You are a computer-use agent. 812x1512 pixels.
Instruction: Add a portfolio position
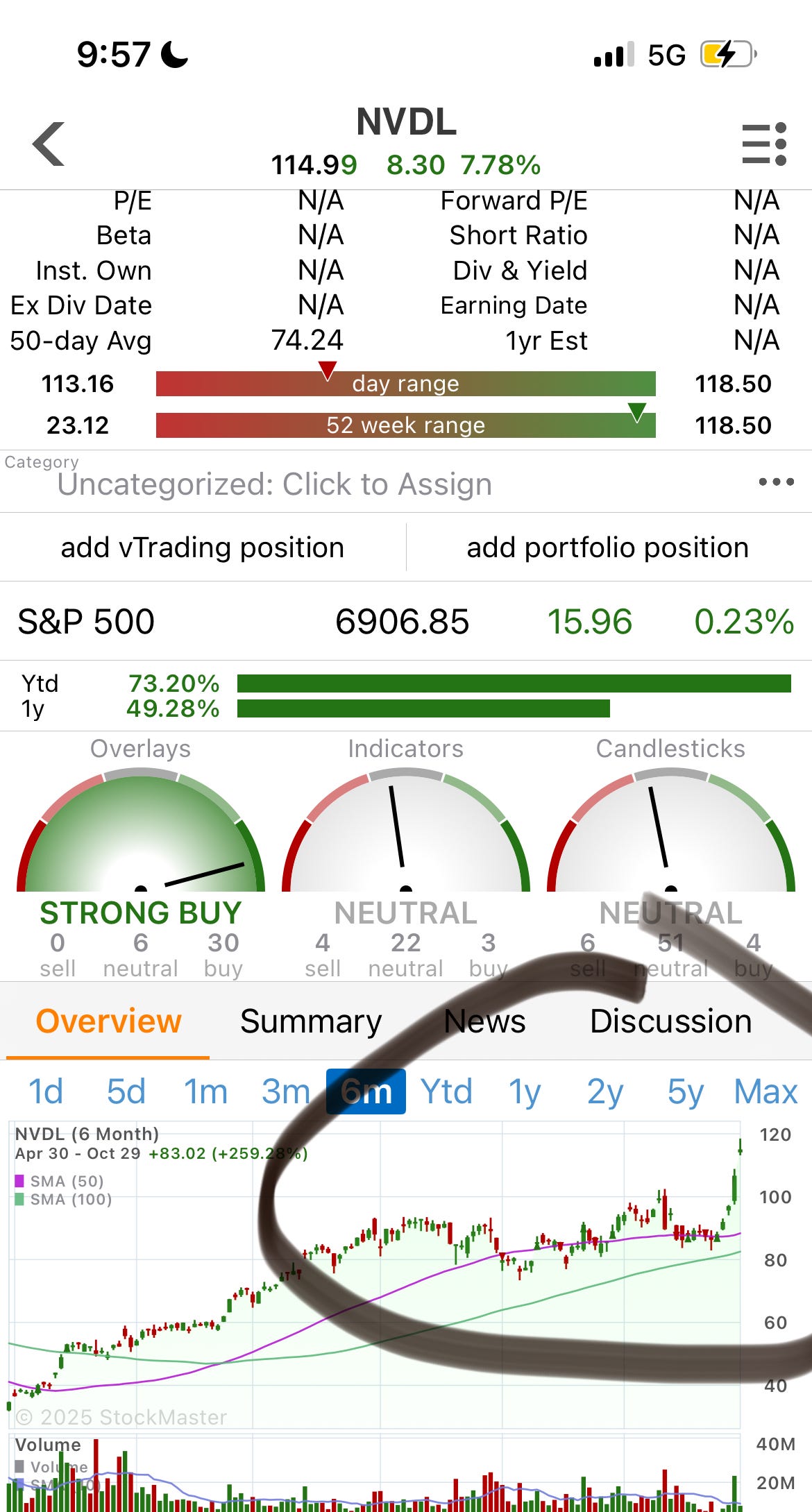click(608, 547)
